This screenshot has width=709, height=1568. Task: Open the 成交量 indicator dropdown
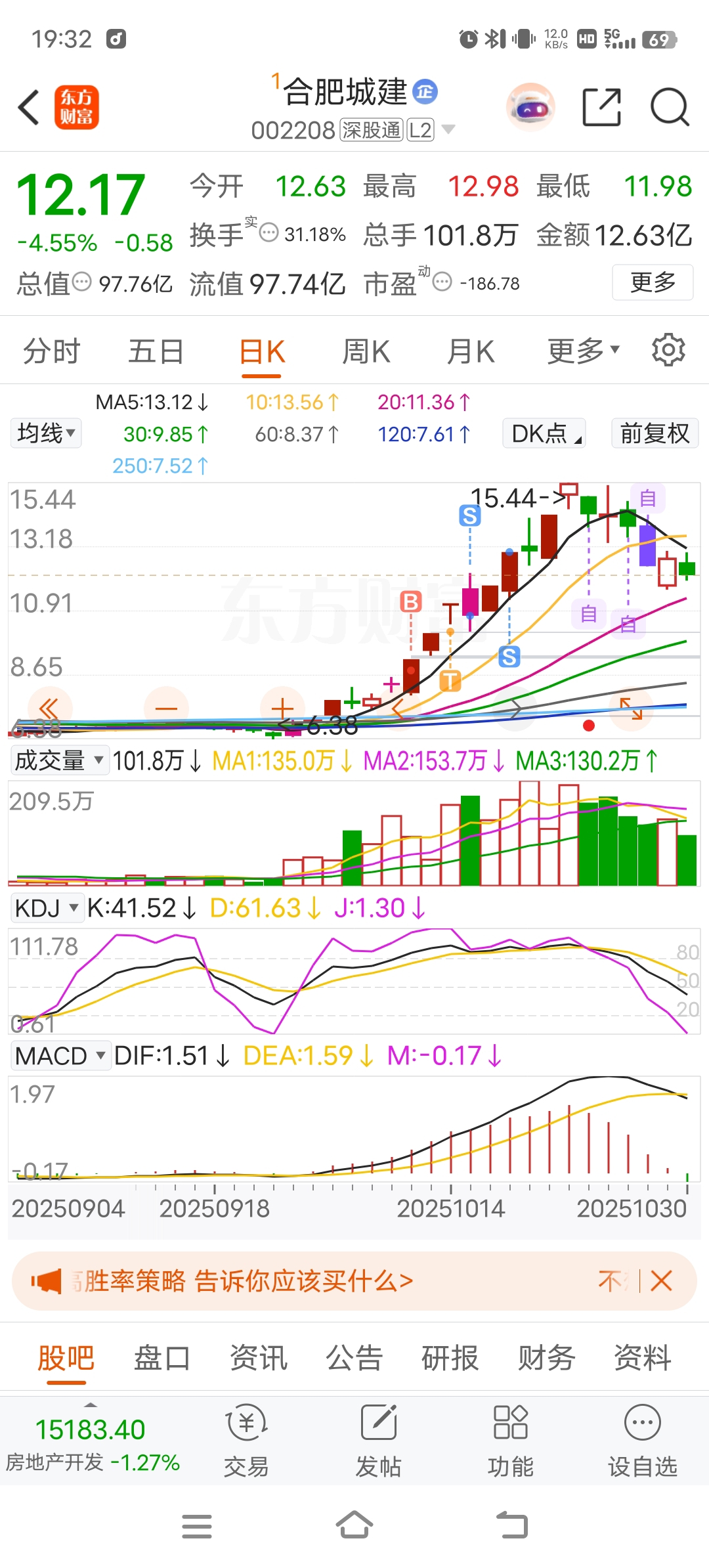pyautogui.click(x=59, y=760)
